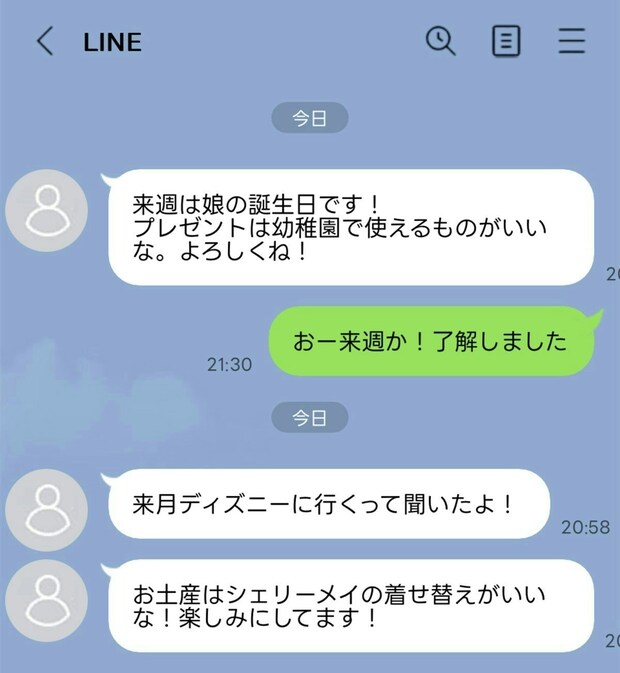Open the chat notes icon
This screenshot has width=620, height=673.
[x=507, y=41]
